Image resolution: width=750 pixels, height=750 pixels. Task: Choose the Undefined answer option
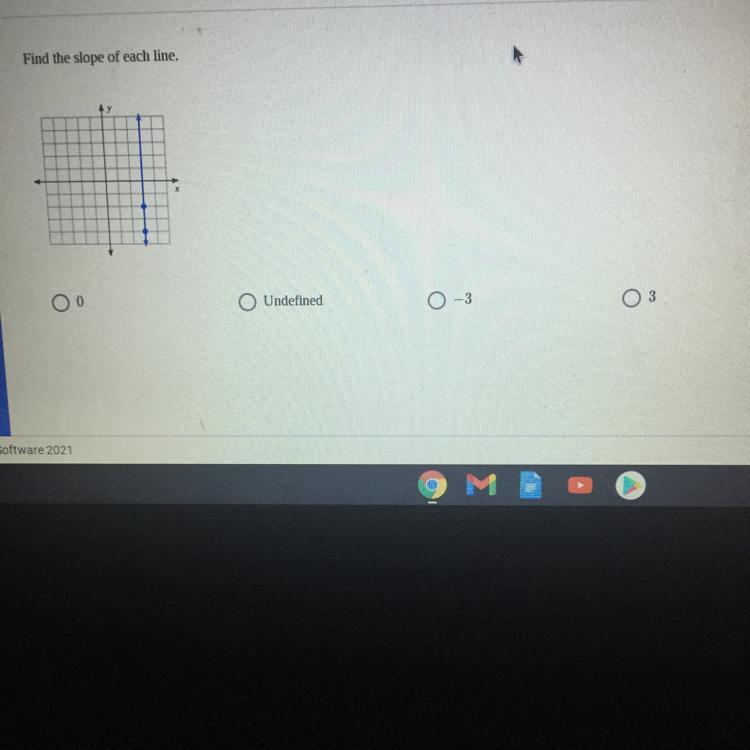point(247,302)
